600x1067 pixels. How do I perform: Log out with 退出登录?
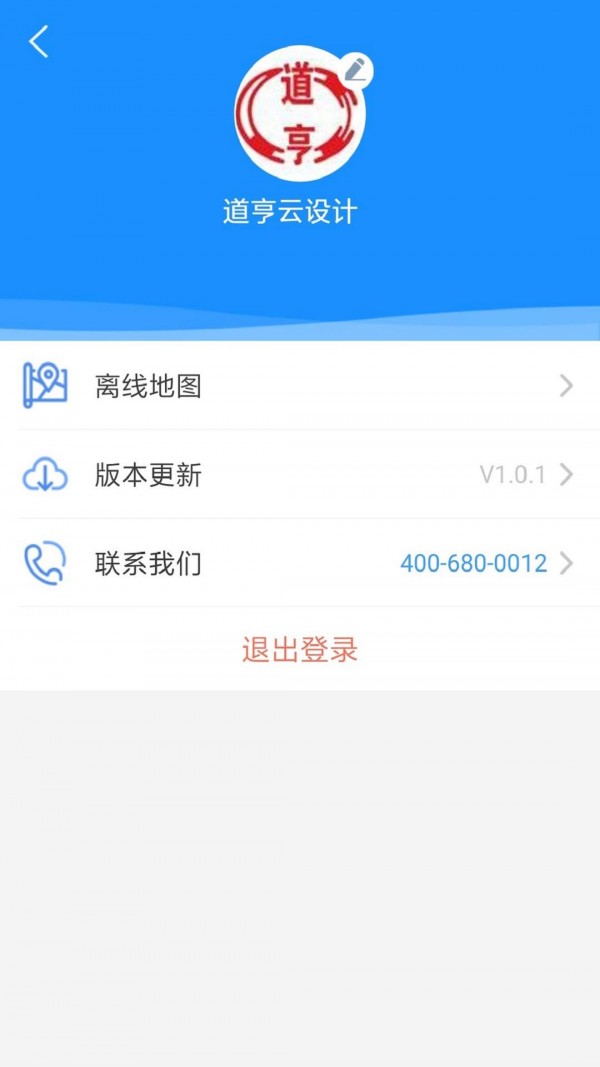tap(300, 650)
